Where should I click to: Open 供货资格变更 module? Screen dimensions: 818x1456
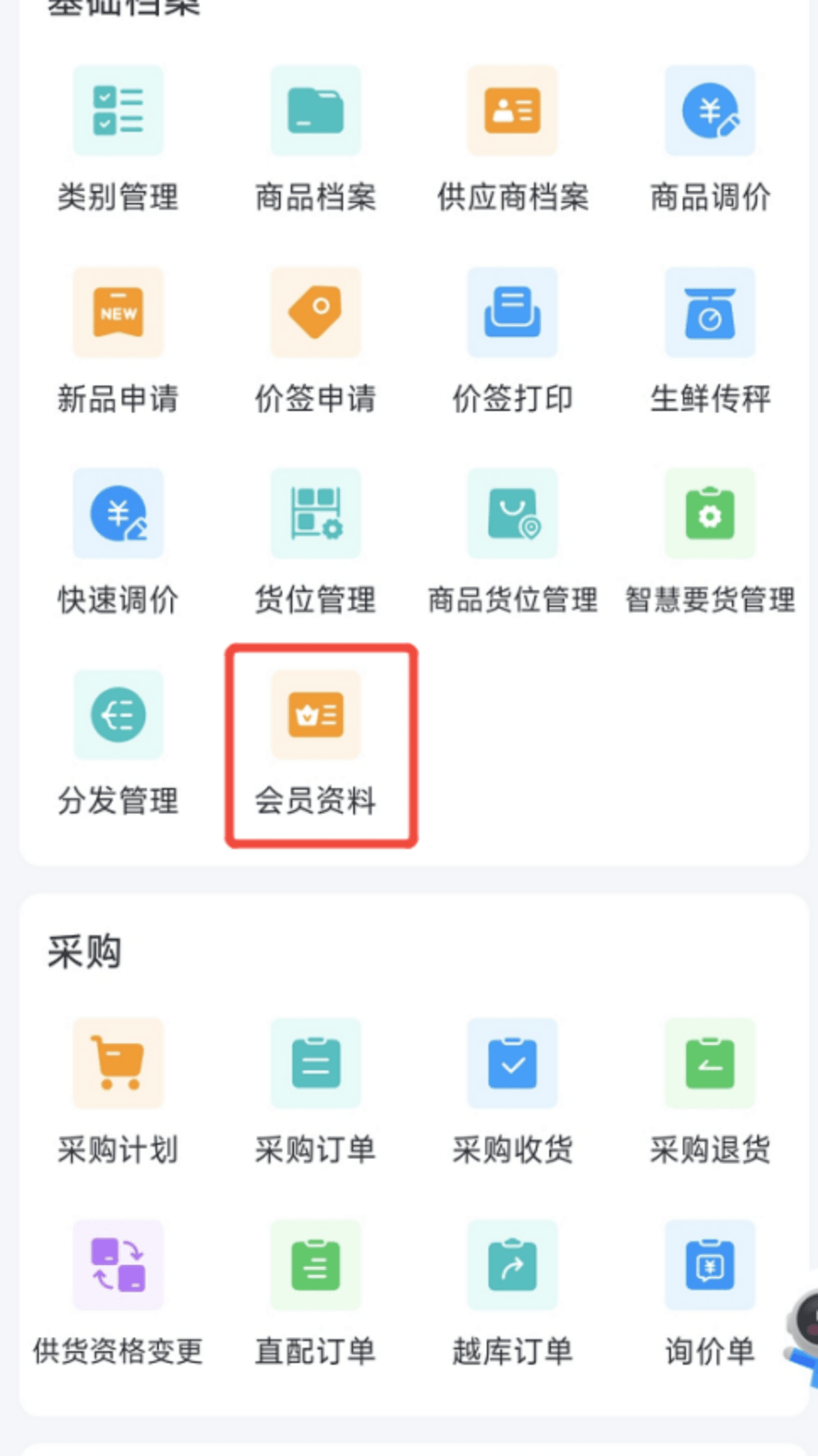click(118, 1265)
